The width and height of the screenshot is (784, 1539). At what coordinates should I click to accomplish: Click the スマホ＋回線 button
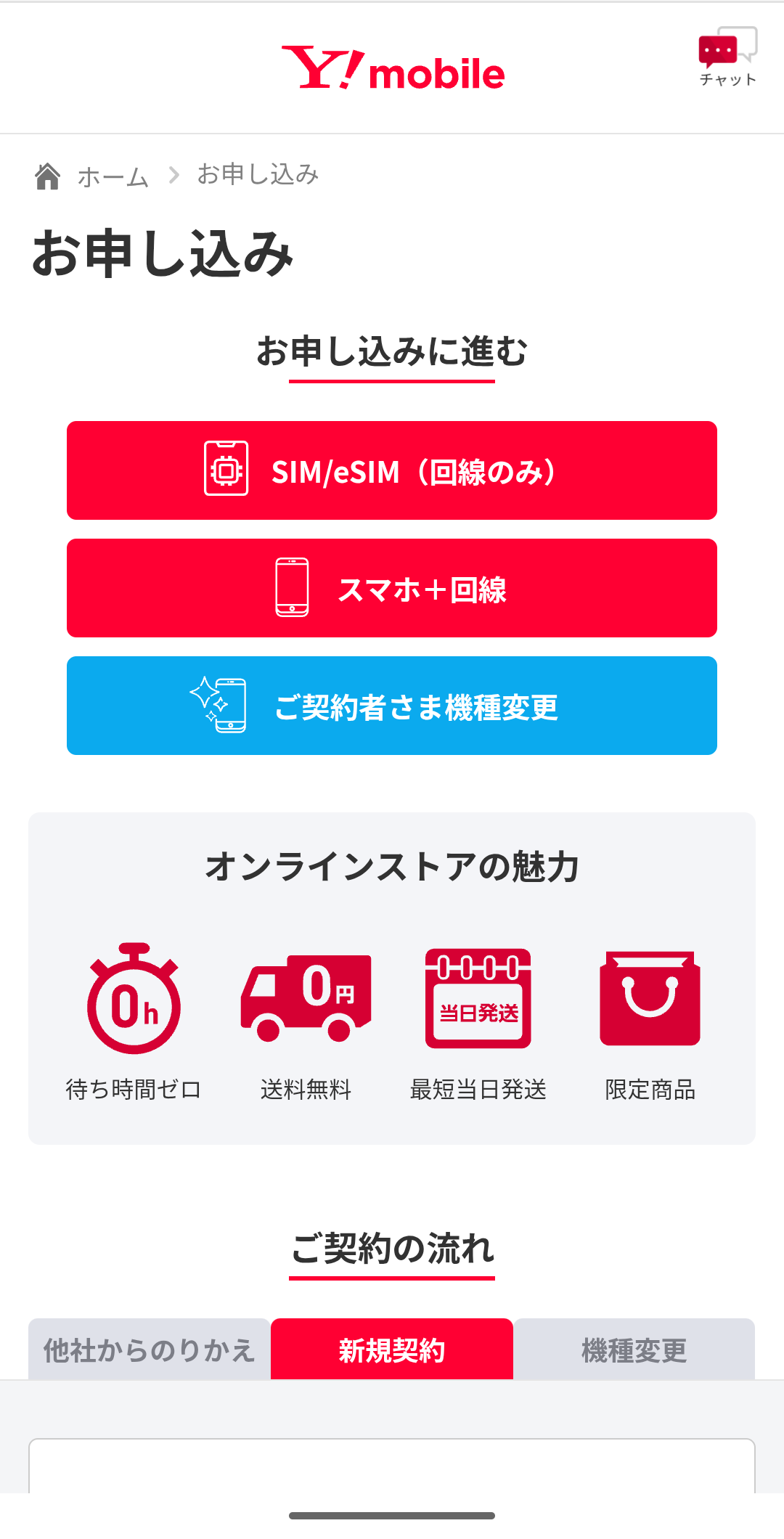[x=392, y=587]
